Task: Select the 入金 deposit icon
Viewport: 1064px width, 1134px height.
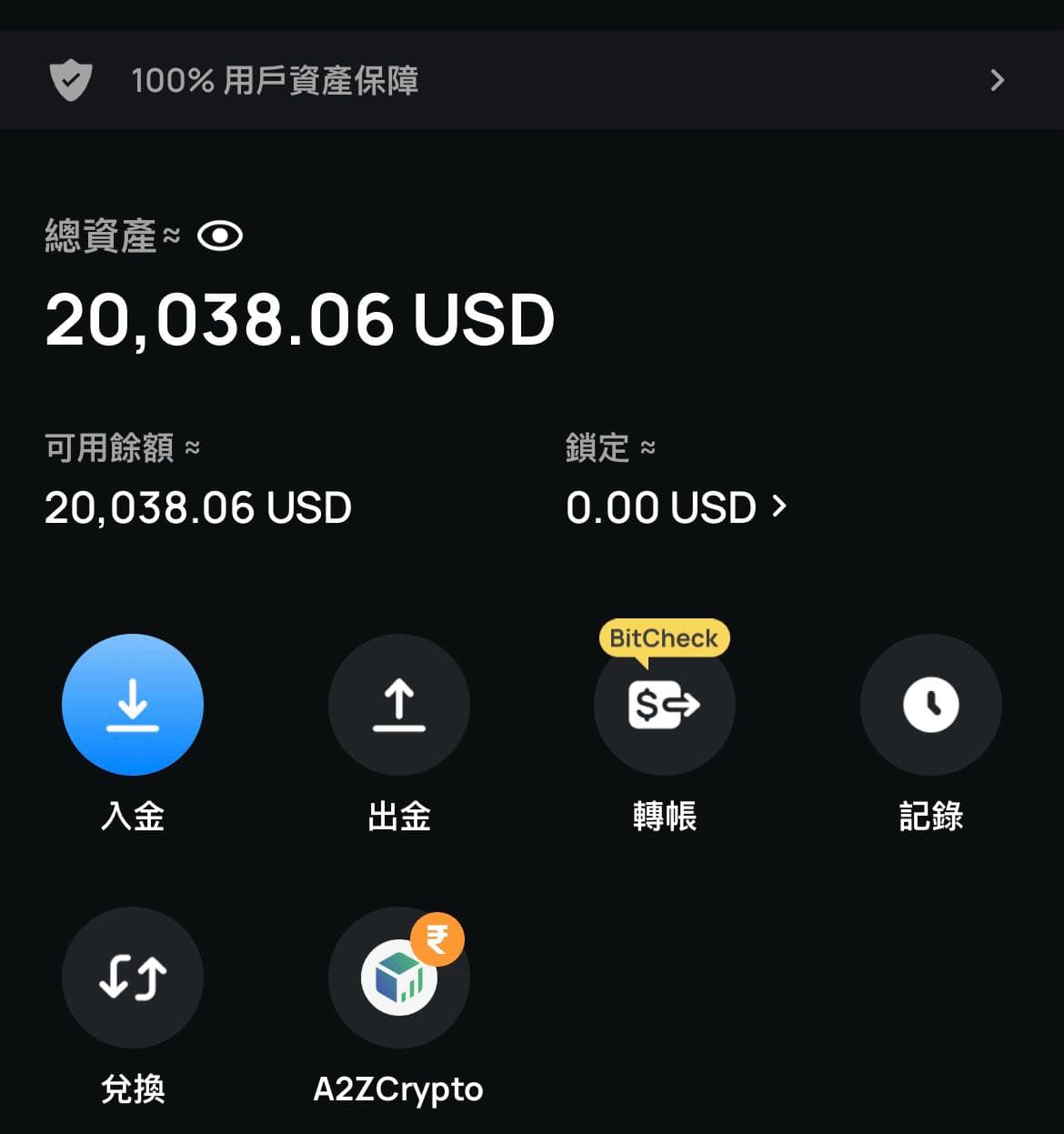Action: tap(133, 705)
